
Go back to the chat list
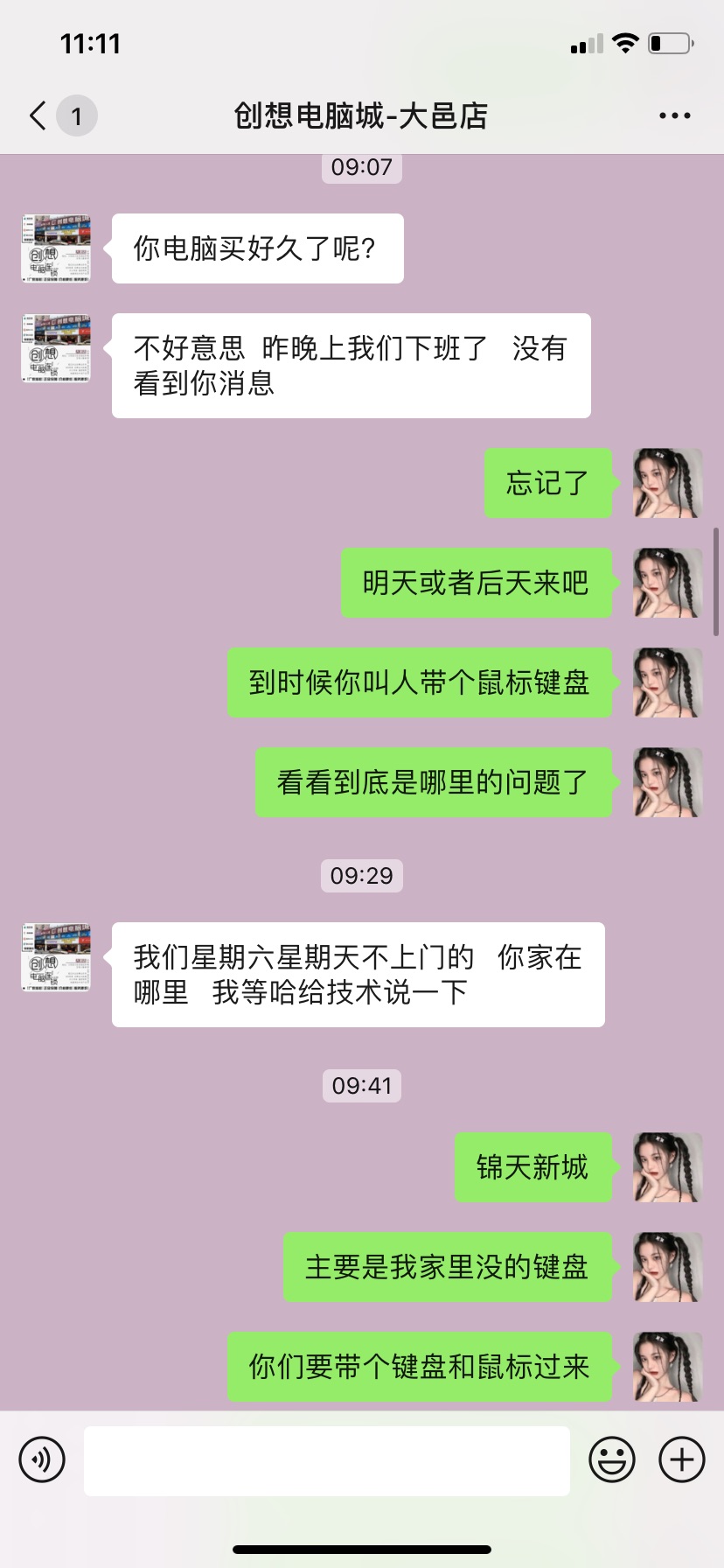coord(38,115)
